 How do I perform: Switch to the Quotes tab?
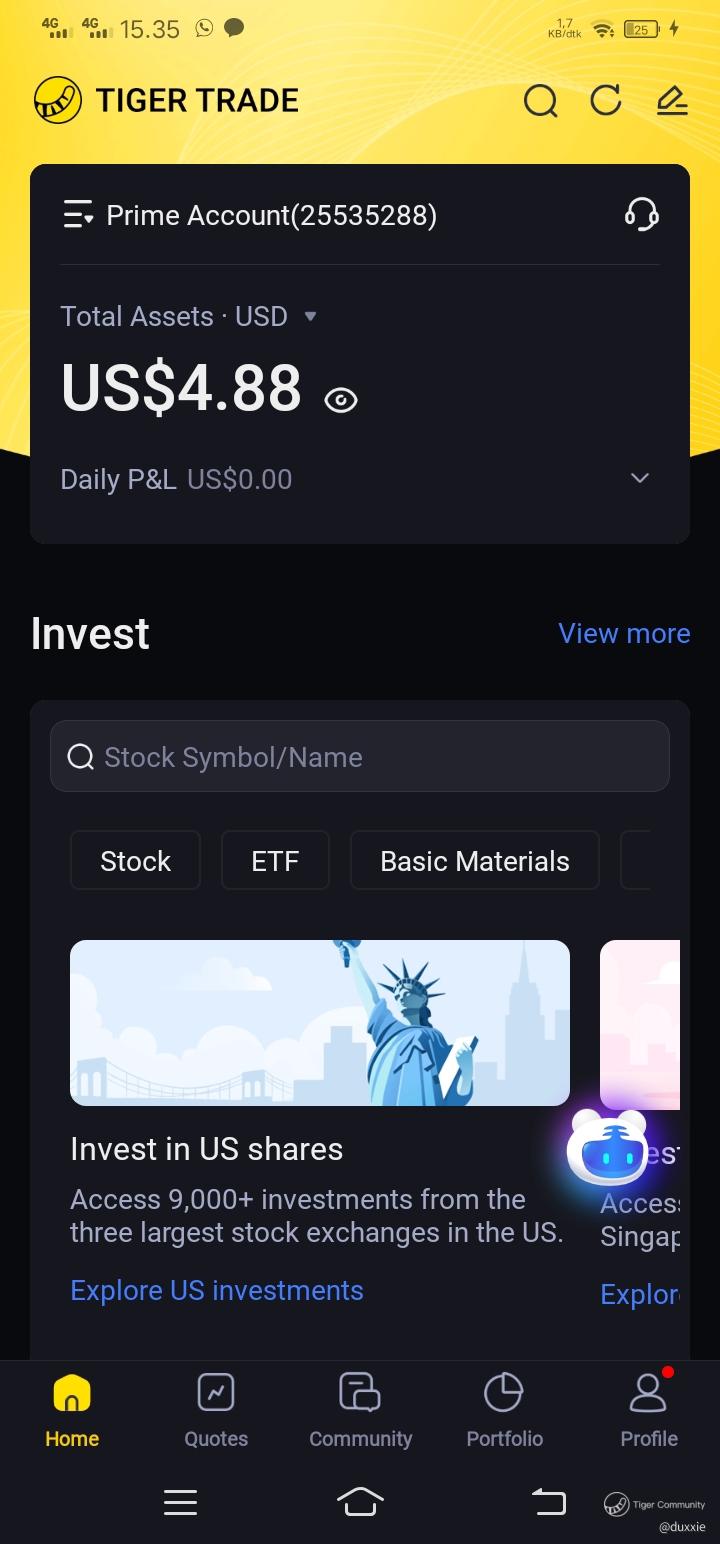216,1410
